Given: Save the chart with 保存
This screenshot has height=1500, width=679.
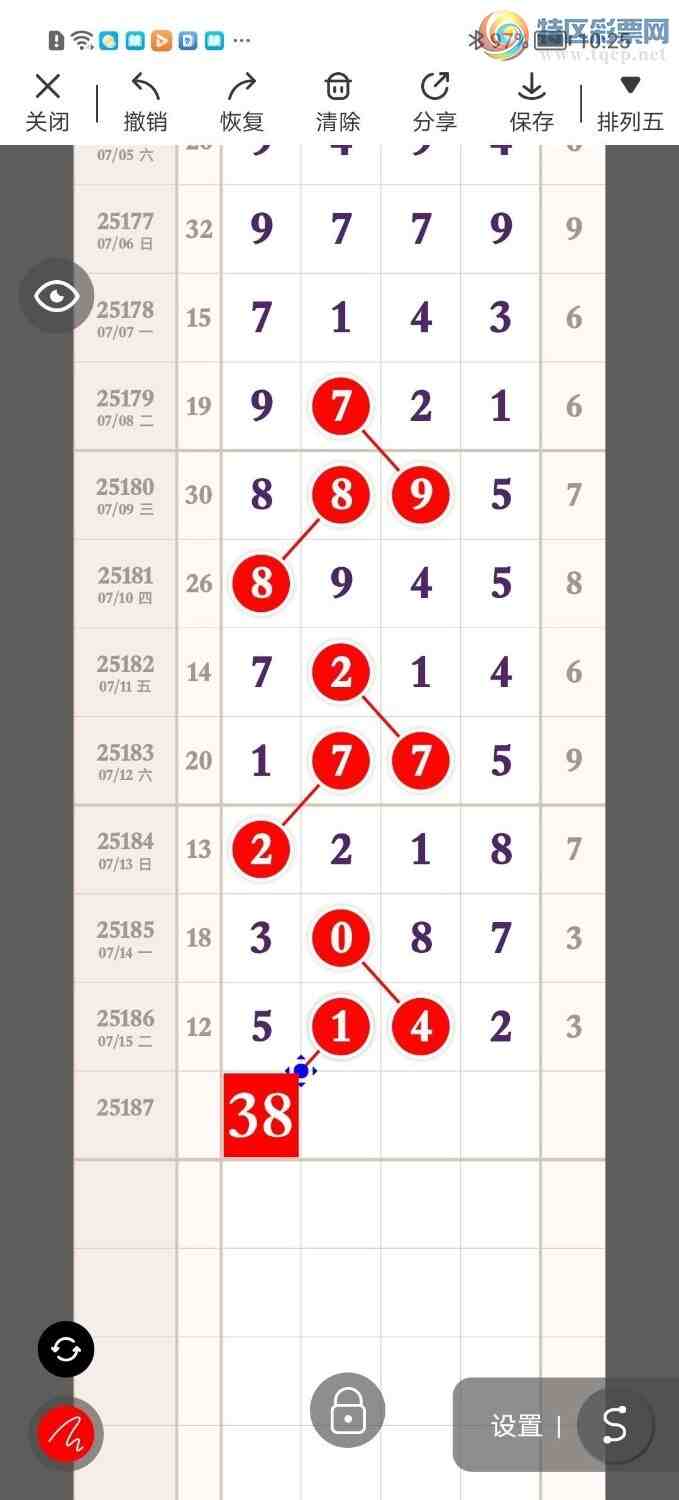Looking at the screenshot, I should (x=531, y=103).
